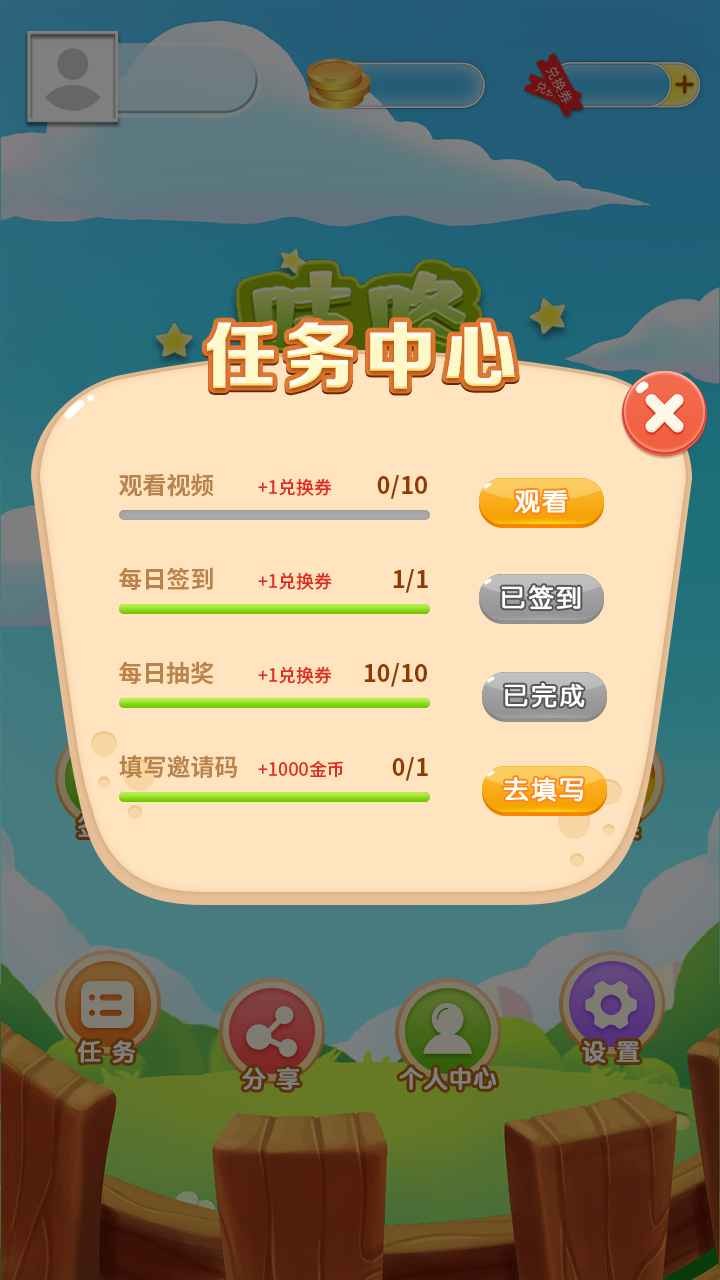This screenshot has width=720, height=1280.
Task: Tap 观看 to watch a video
Action: [541, 502]
